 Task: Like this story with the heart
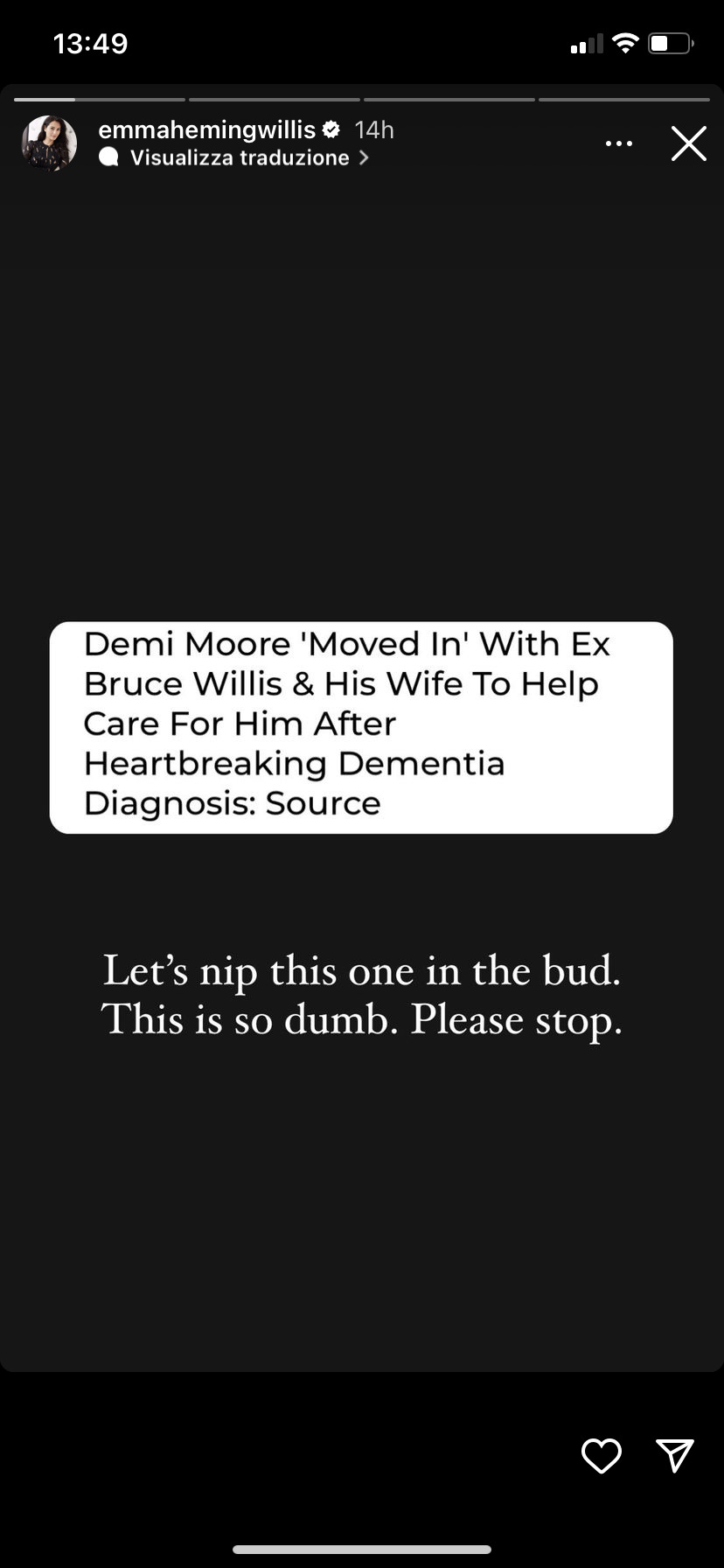pyautogui.click(x=602, y=1455)
